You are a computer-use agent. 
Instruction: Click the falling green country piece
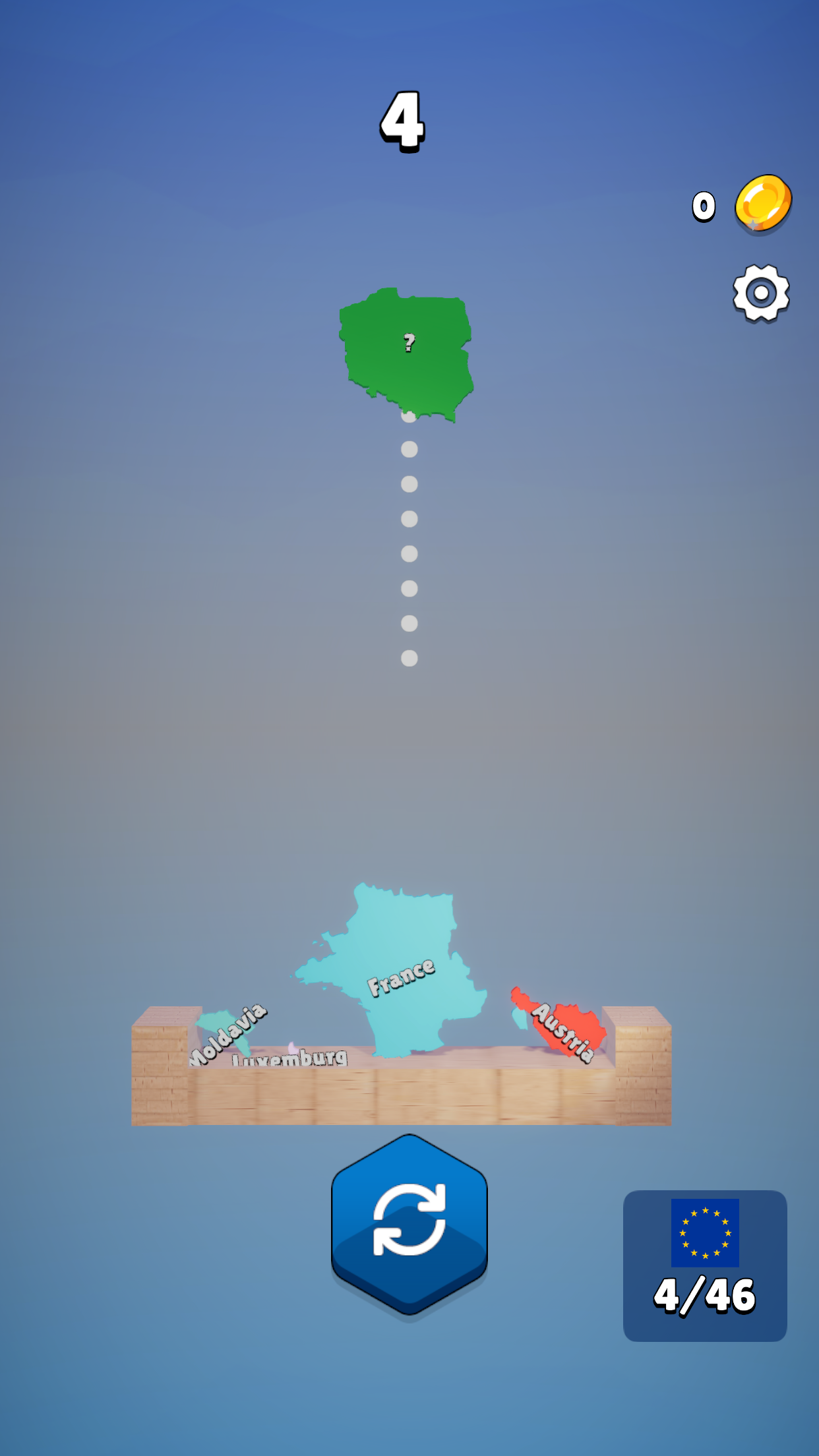point(406,353)
